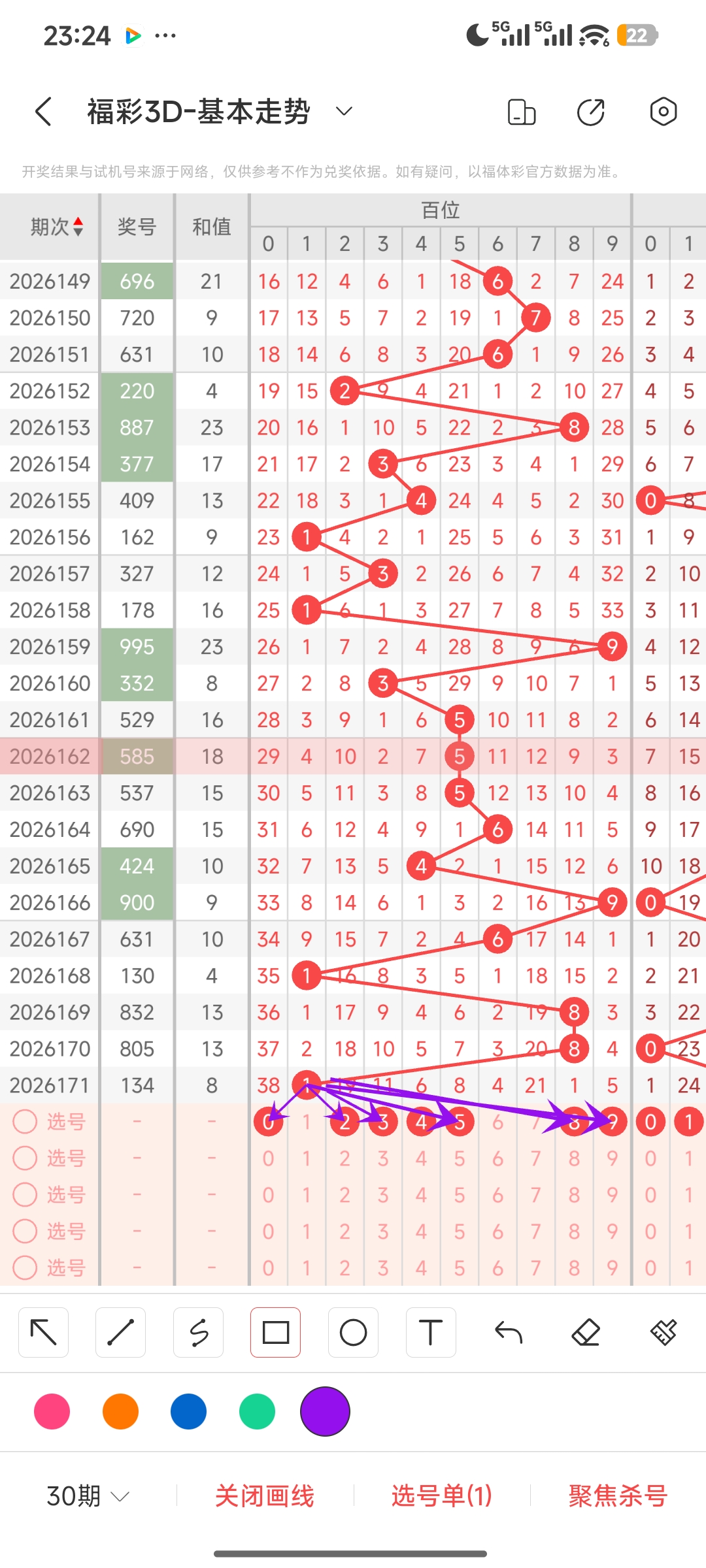The image size is (706, 1568).
Task: Open 聚焦杀号
Action: pos(618,1495)
